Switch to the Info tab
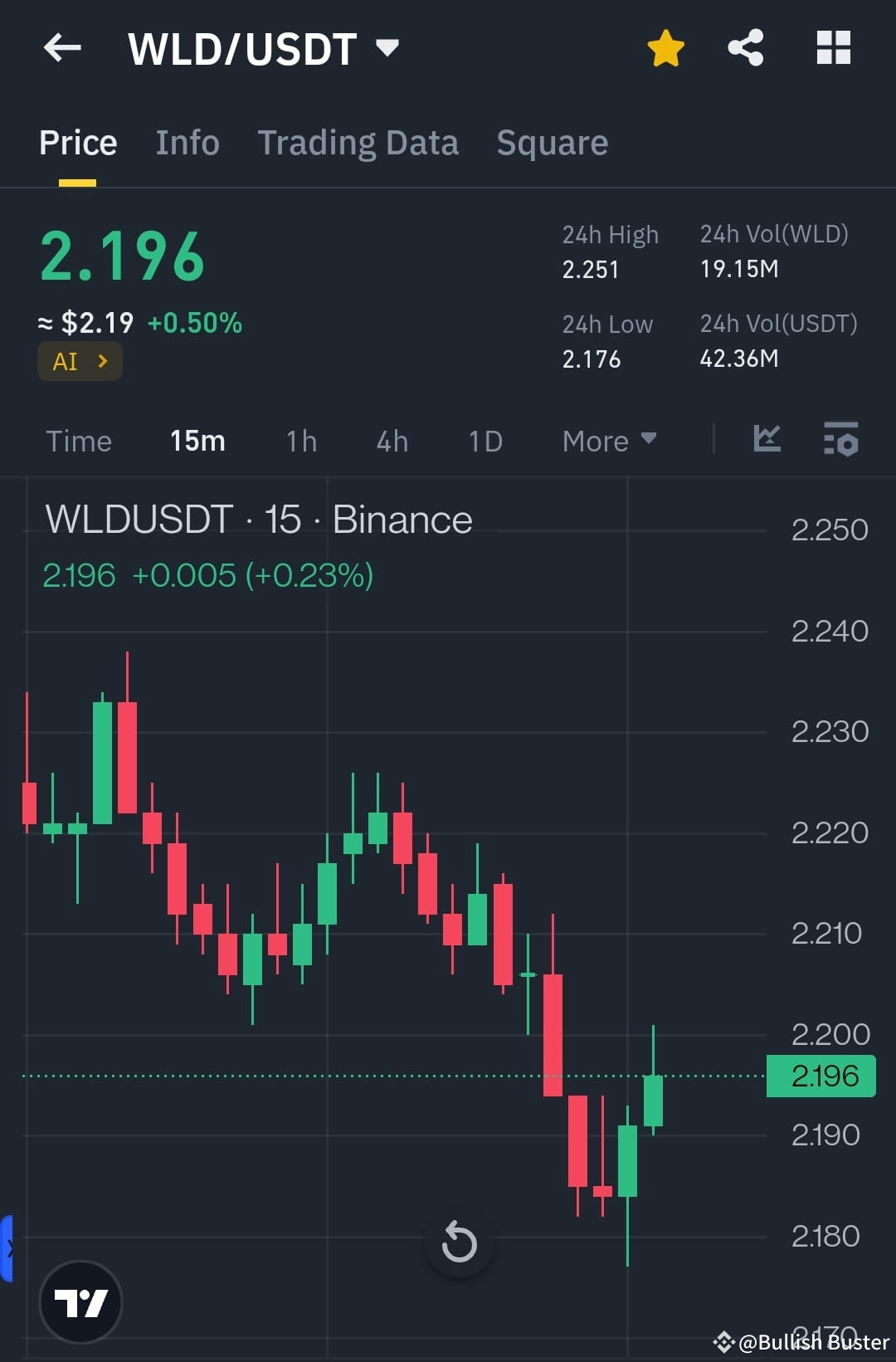 [x=187, y=142]
